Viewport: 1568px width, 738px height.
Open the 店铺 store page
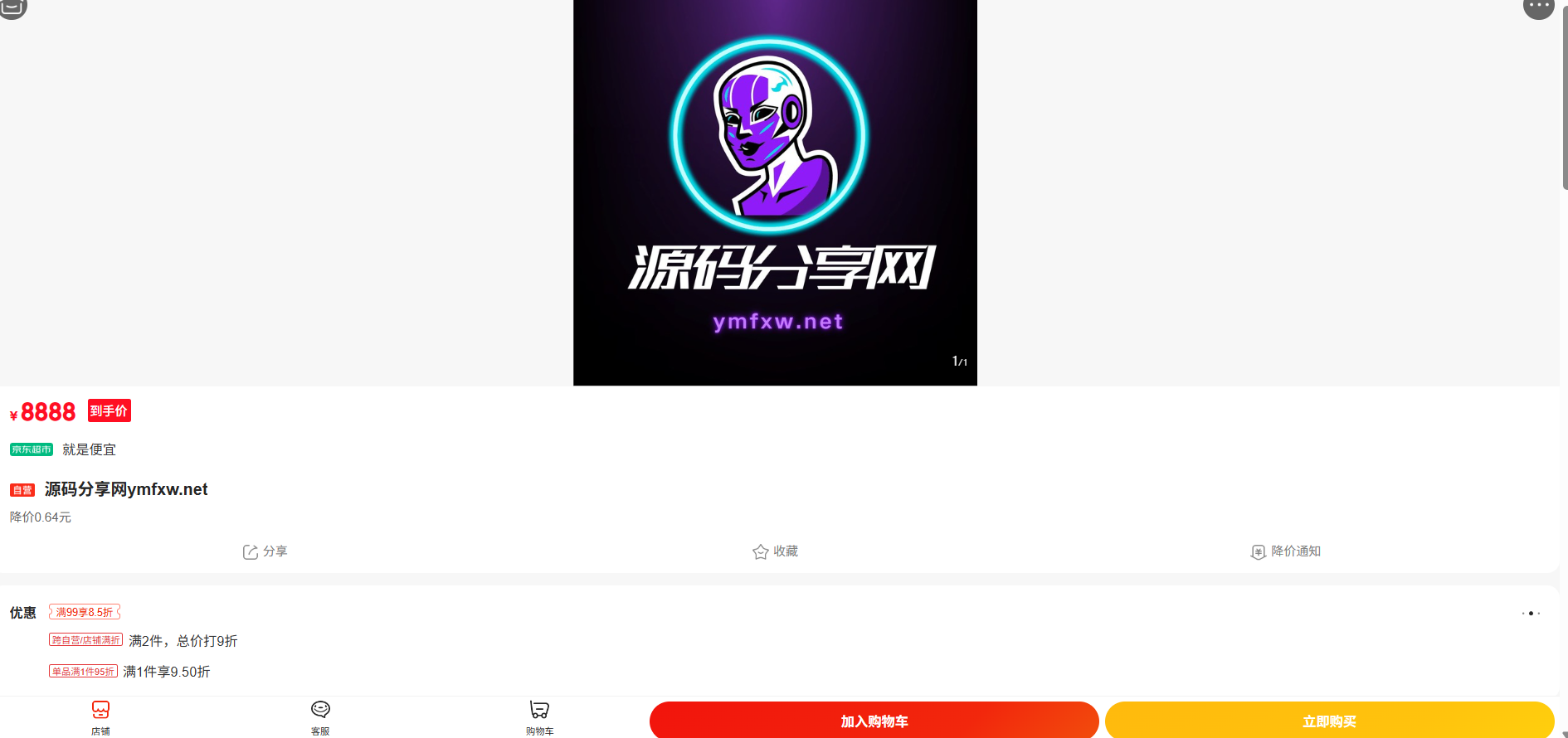click(100, 717)
